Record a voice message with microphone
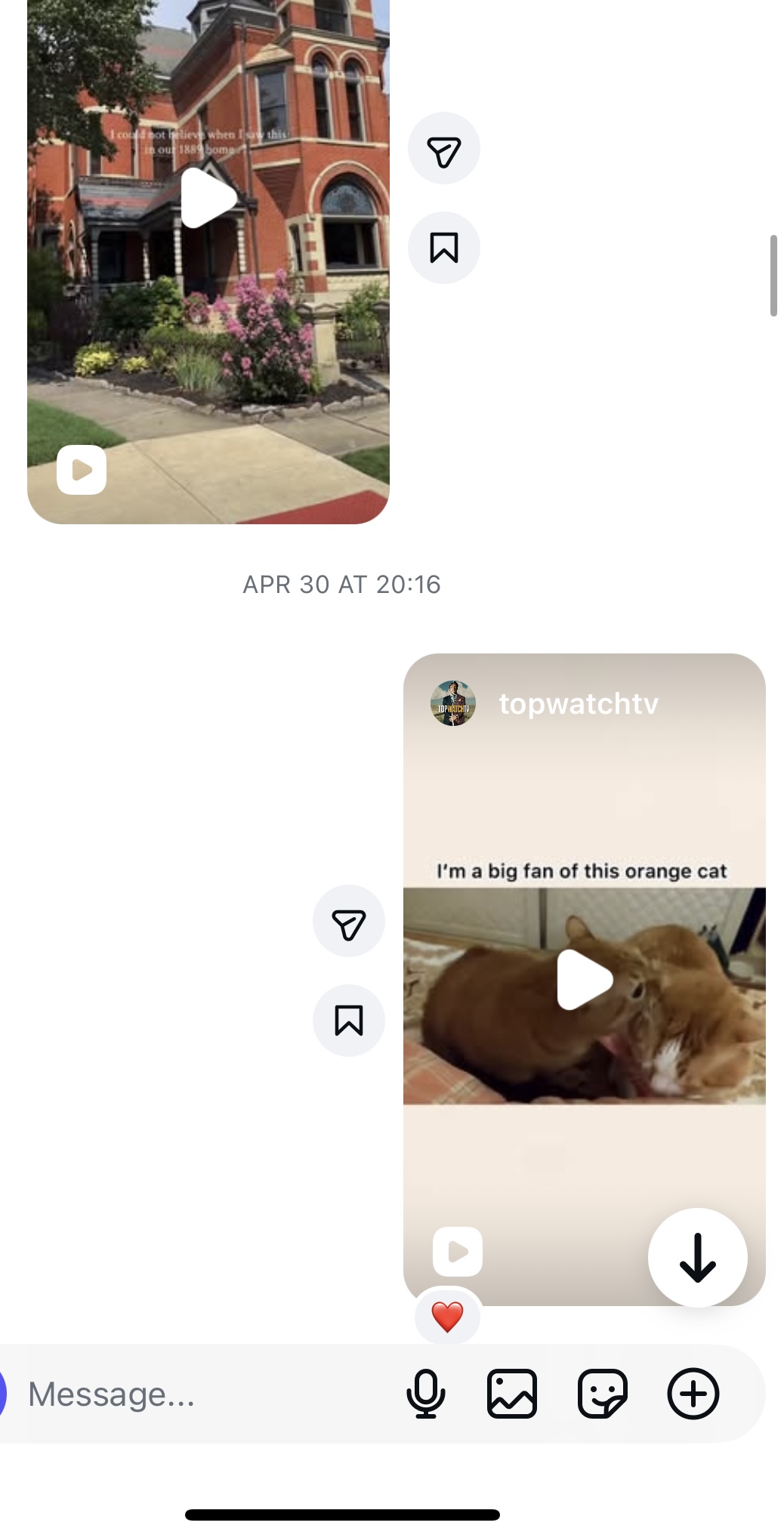This screenshot has height=1538, width=784. 426,1394
